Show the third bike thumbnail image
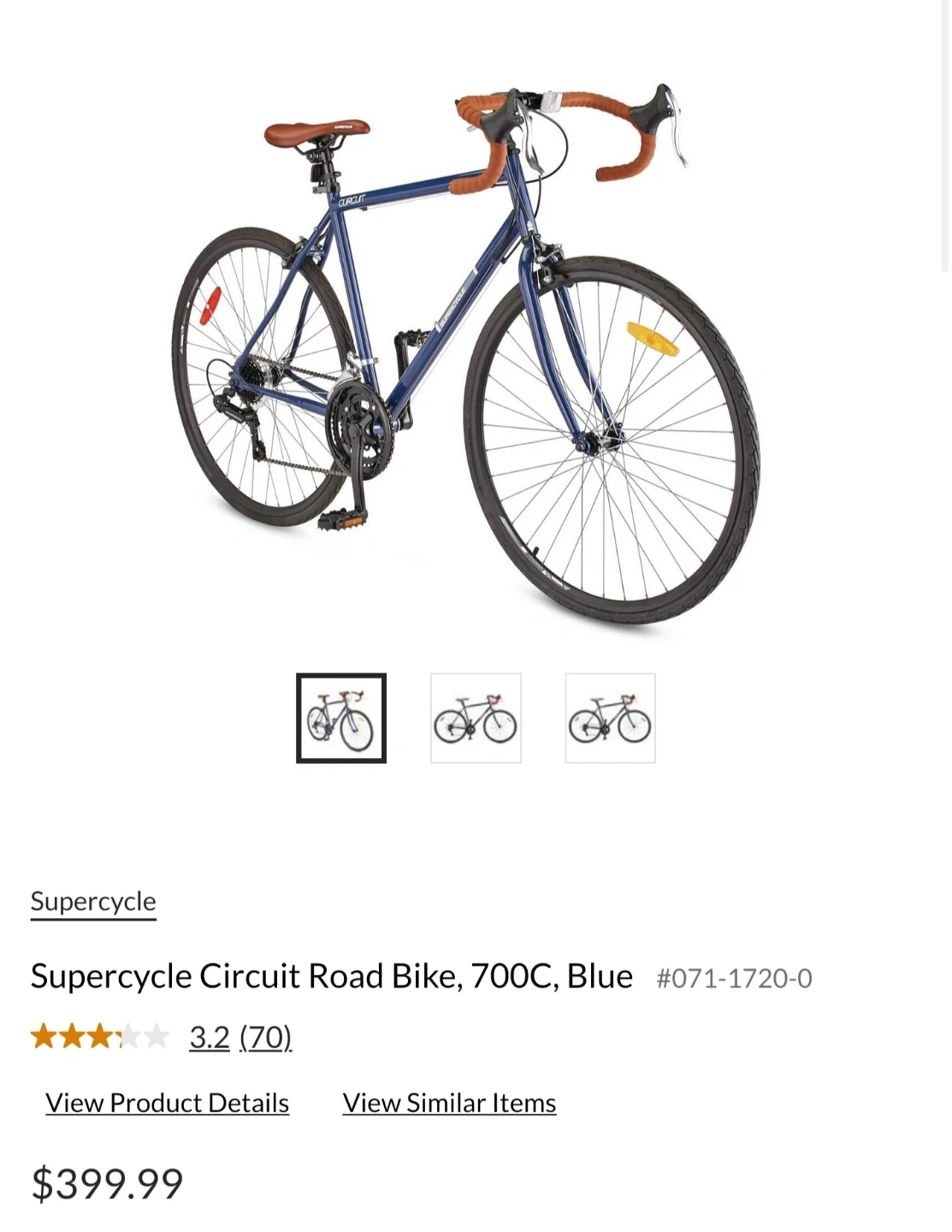952x1232 pixels. pyautogui.click(x=610, y=718)
